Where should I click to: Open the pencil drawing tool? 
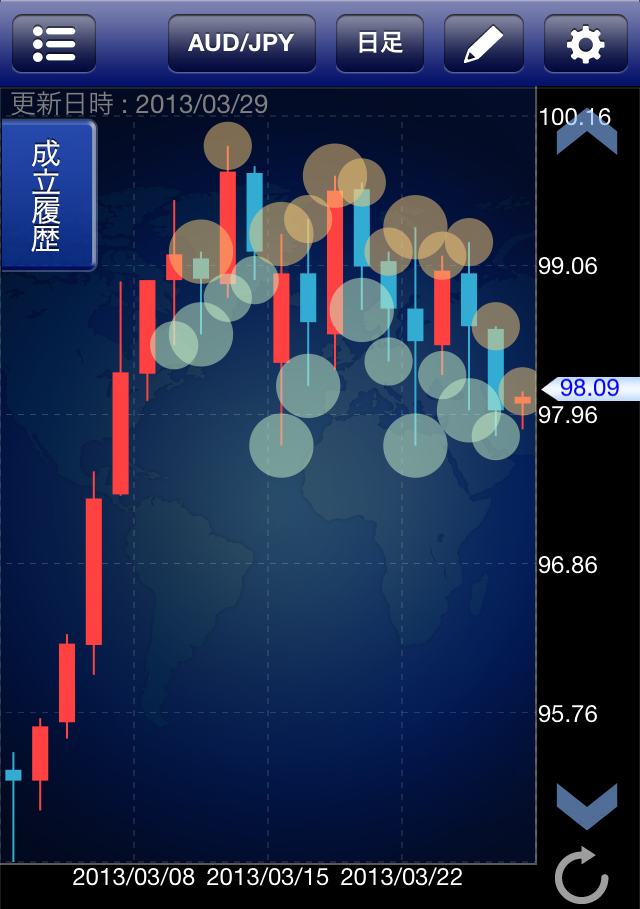[x=484, y=43]
